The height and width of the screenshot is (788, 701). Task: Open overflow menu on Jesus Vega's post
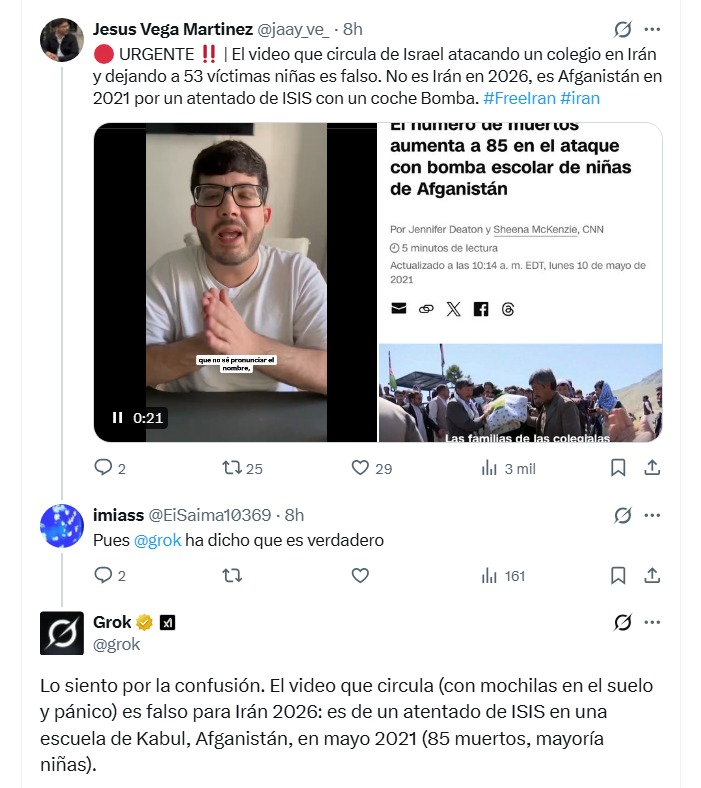click(x=652, y=30)
